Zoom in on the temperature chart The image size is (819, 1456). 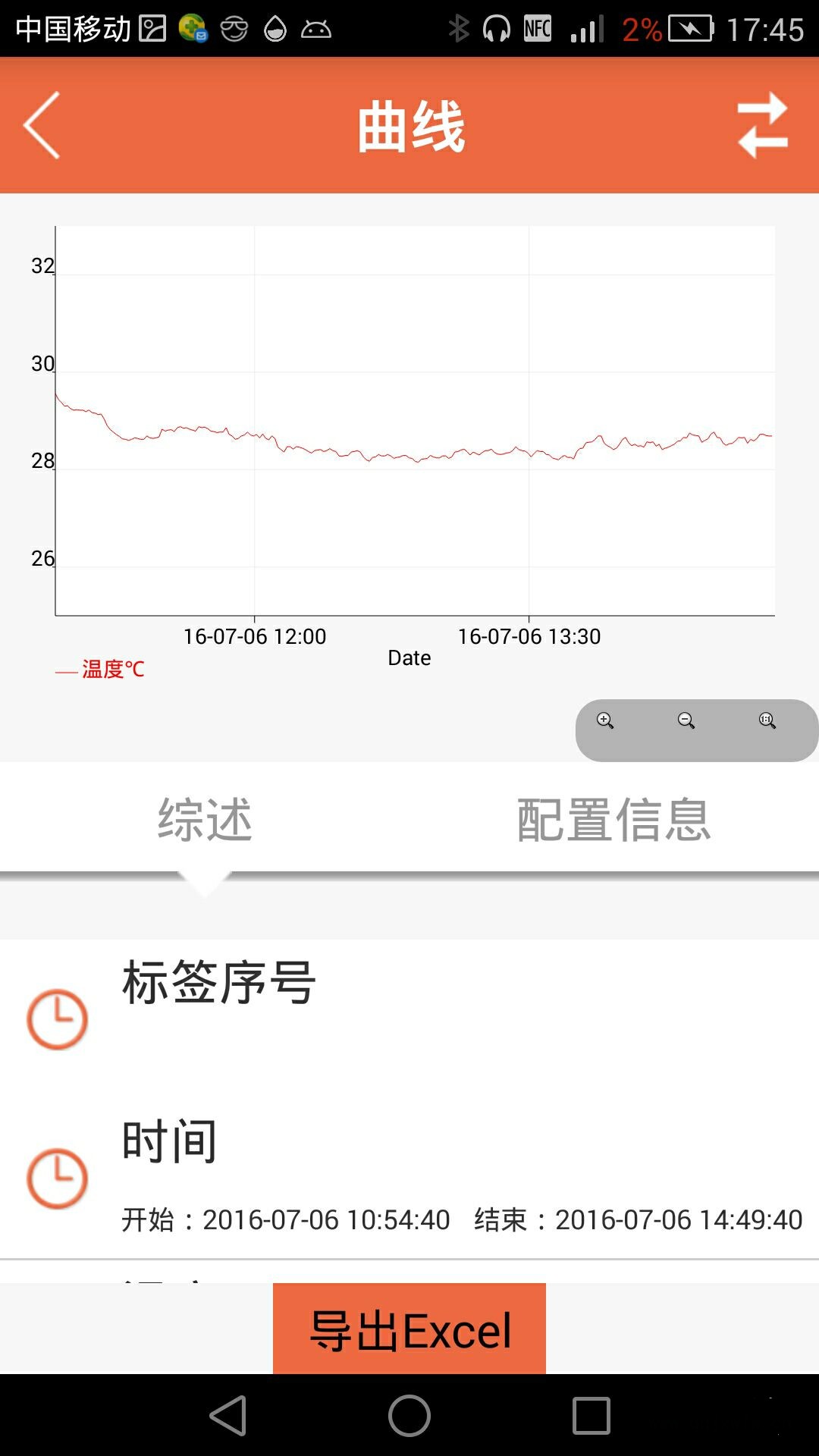(605, 720)
